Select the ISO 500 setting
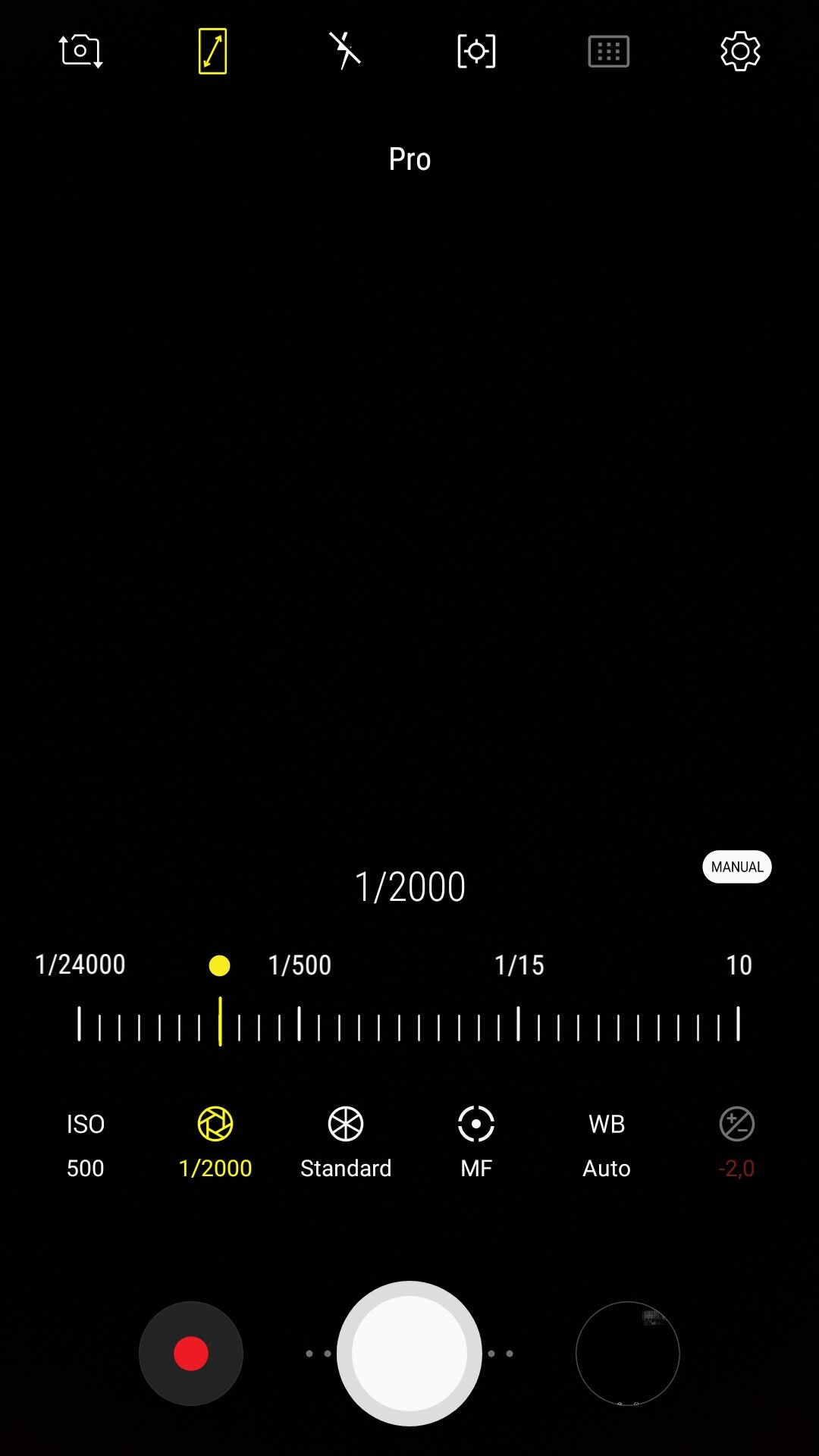The image size is (819, 1456). click(85, 1145)
